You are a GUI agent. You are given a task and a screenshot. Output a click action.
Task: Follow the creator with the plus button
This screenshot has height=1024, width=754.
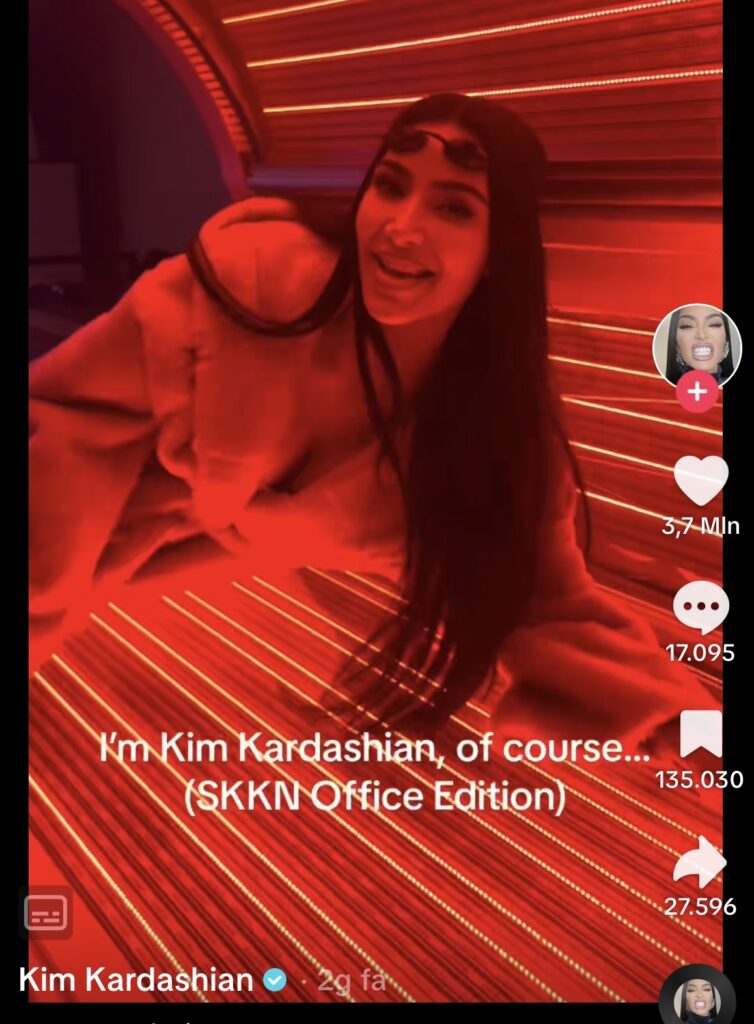[697, 392]
